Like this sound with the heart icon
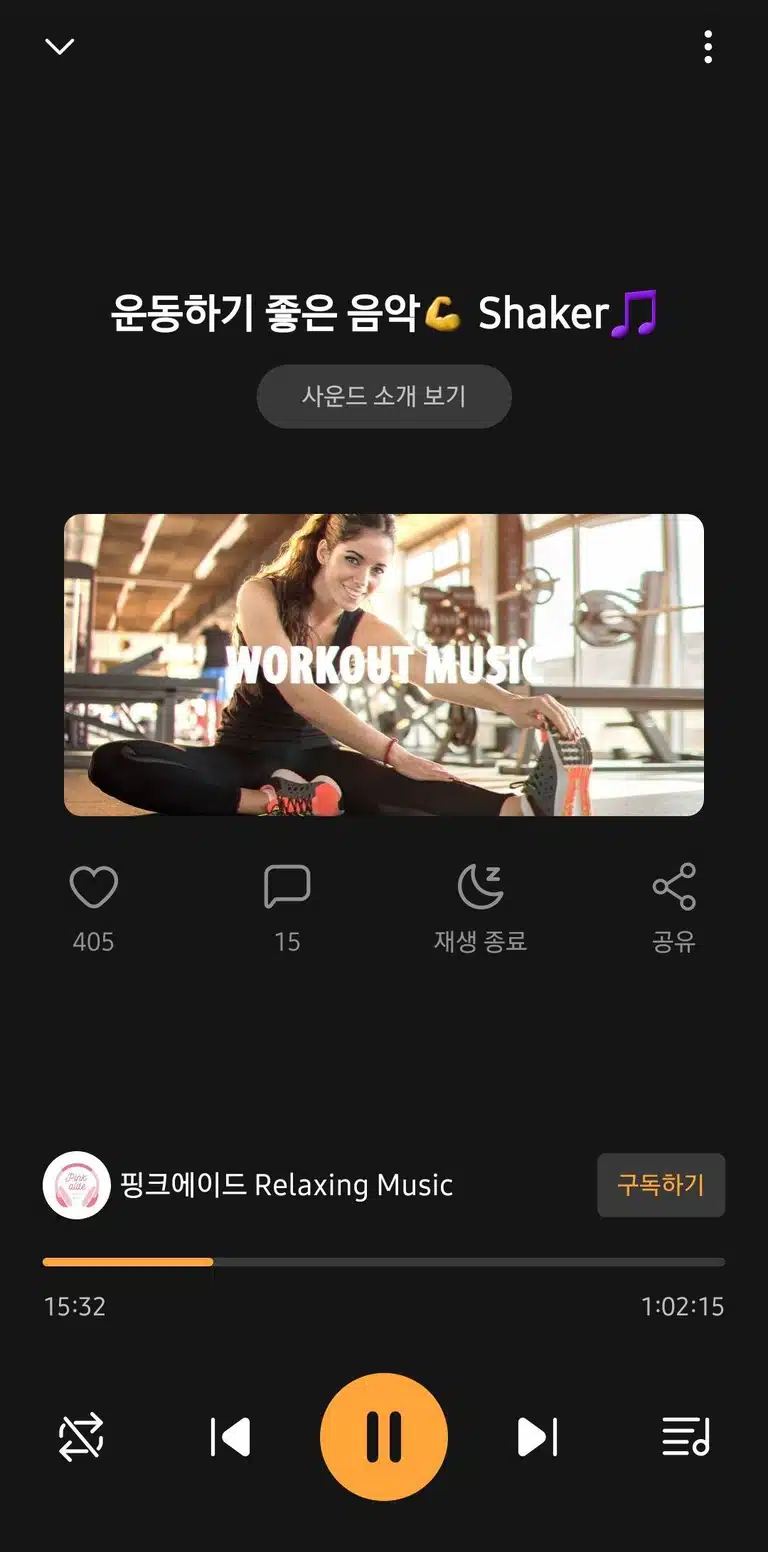This screenshot has width=768, height=1552. pyautogui.click(x=93, y=887)
